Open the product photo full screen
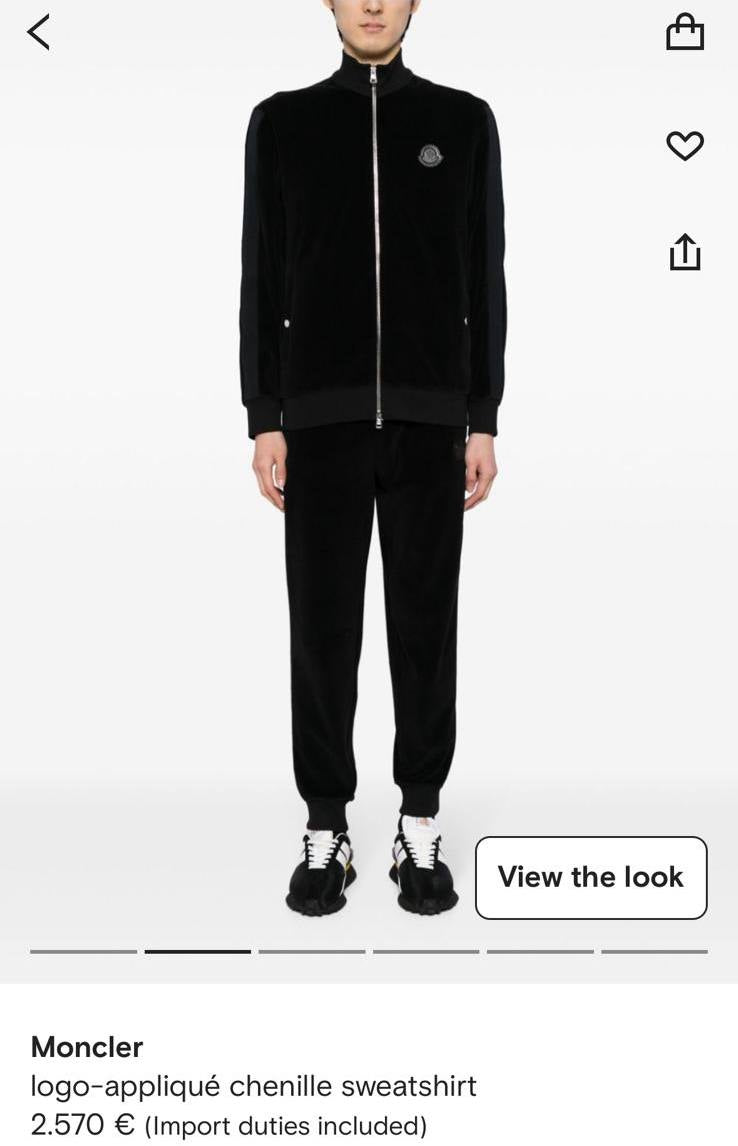 pos(370,450)
